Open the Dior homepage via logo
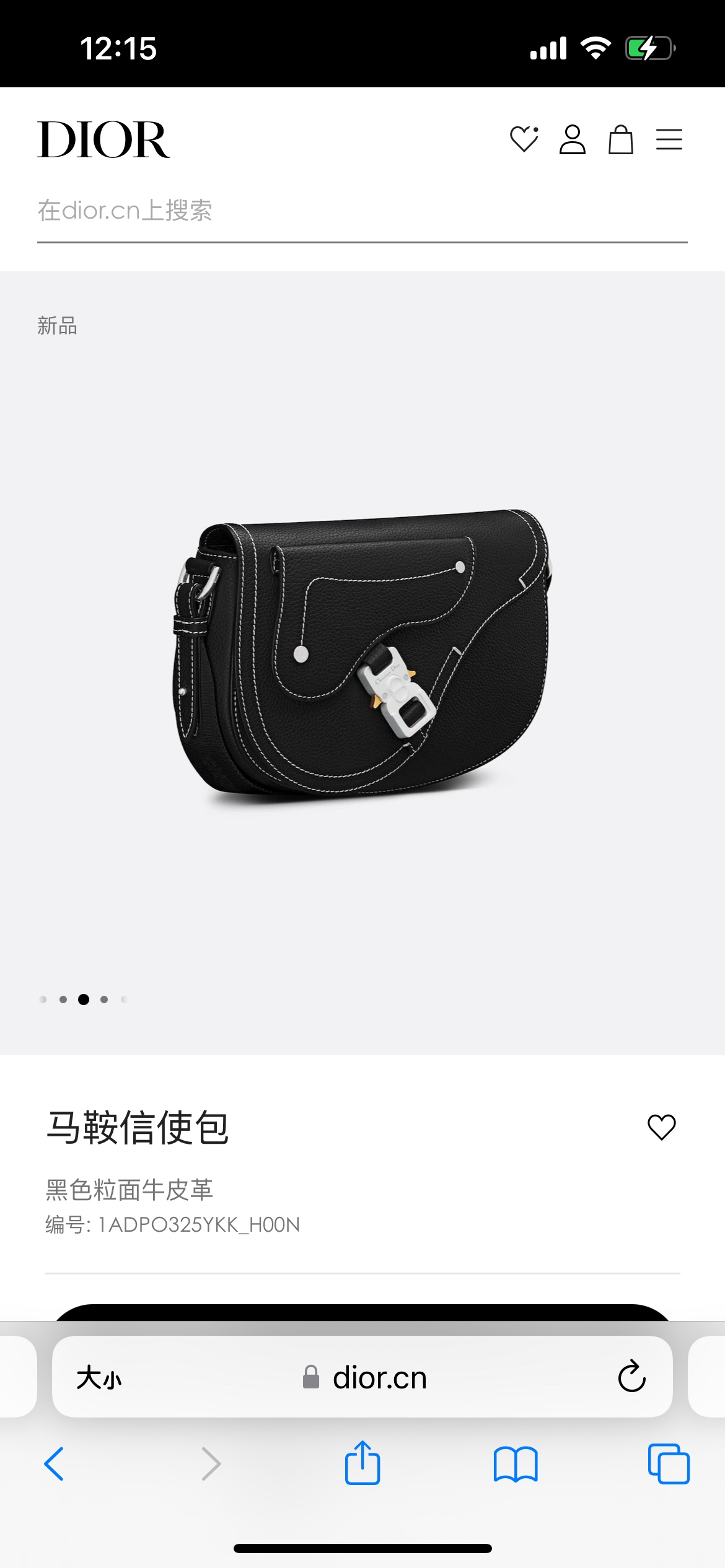The width and height of the screenshot is (725, 1568). coord(103,140)
